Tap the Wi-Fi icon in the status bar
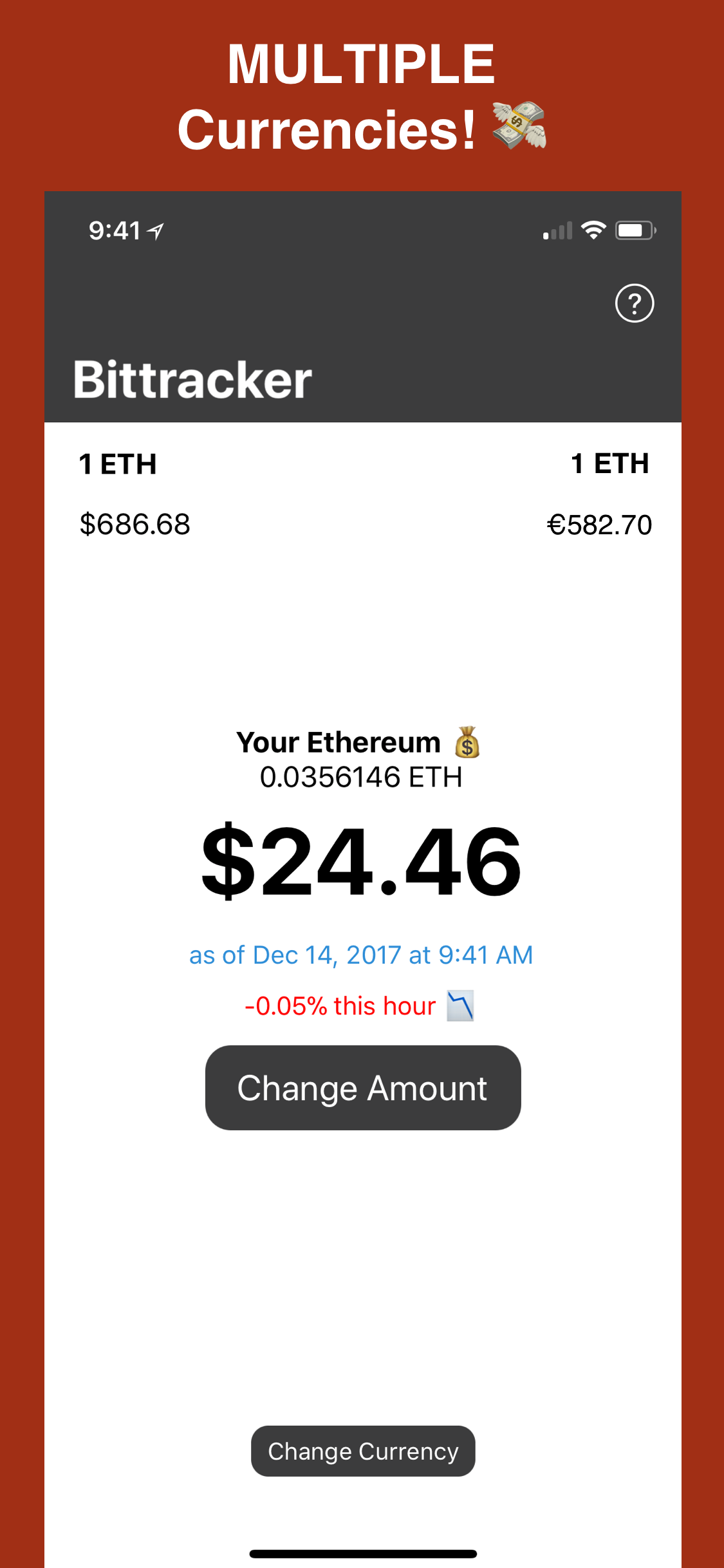 [x=592, y=230]
